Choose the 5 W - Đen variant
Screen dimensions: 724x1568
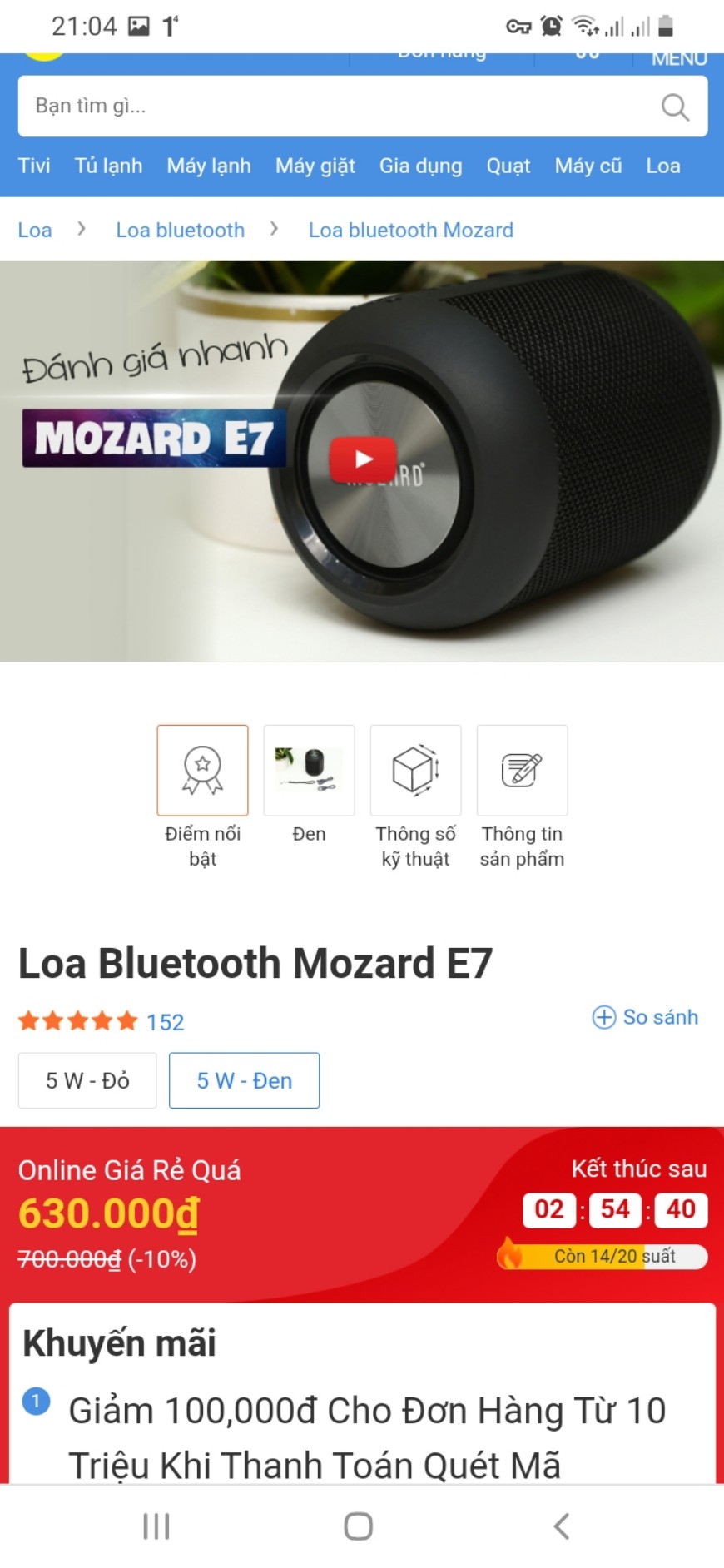coord(244,1080)
